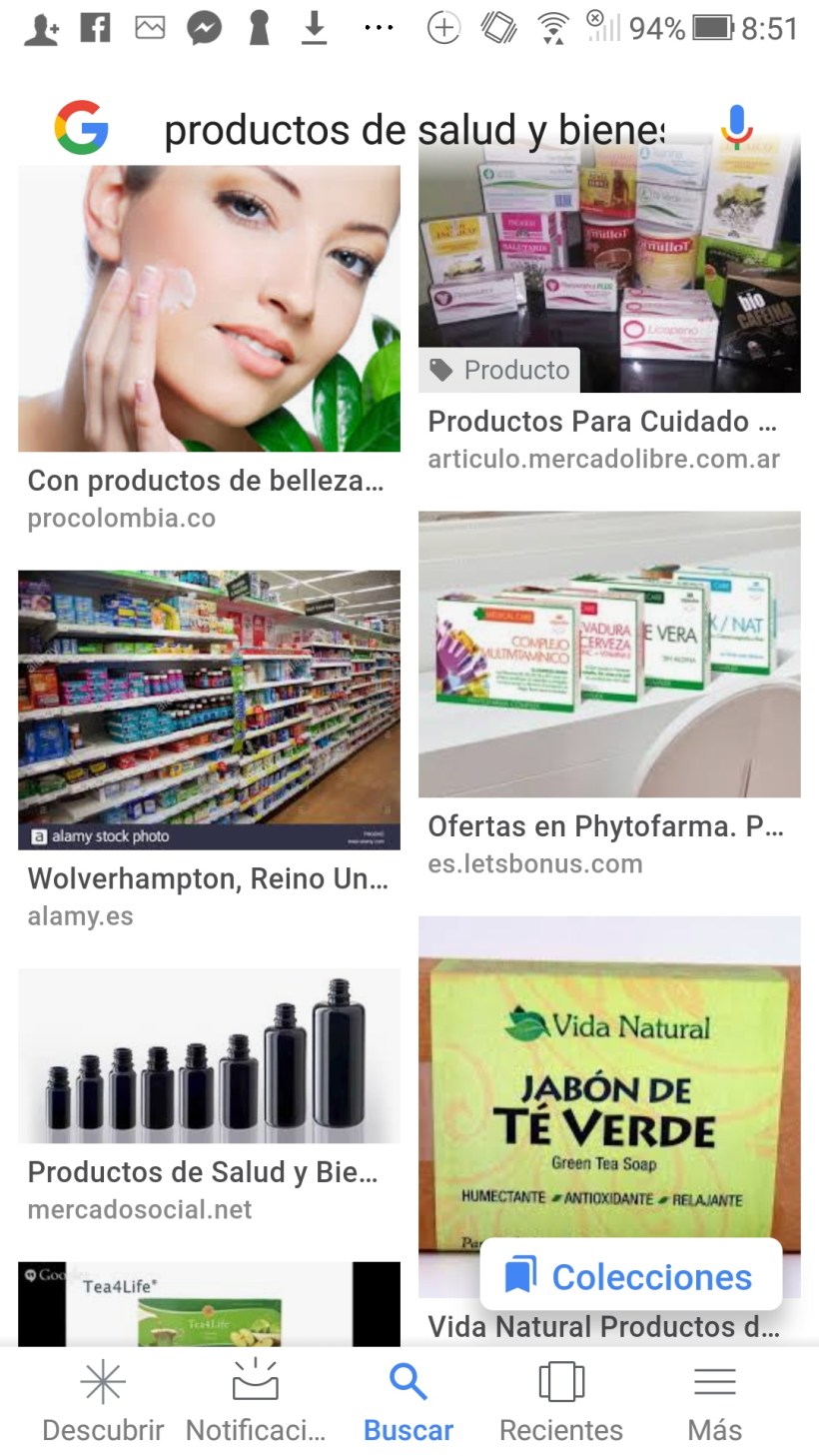This screenshot has width=819, height=1456.
Task: Open Ofertas en Phytofarma image result
Action: tap(608, 655)
